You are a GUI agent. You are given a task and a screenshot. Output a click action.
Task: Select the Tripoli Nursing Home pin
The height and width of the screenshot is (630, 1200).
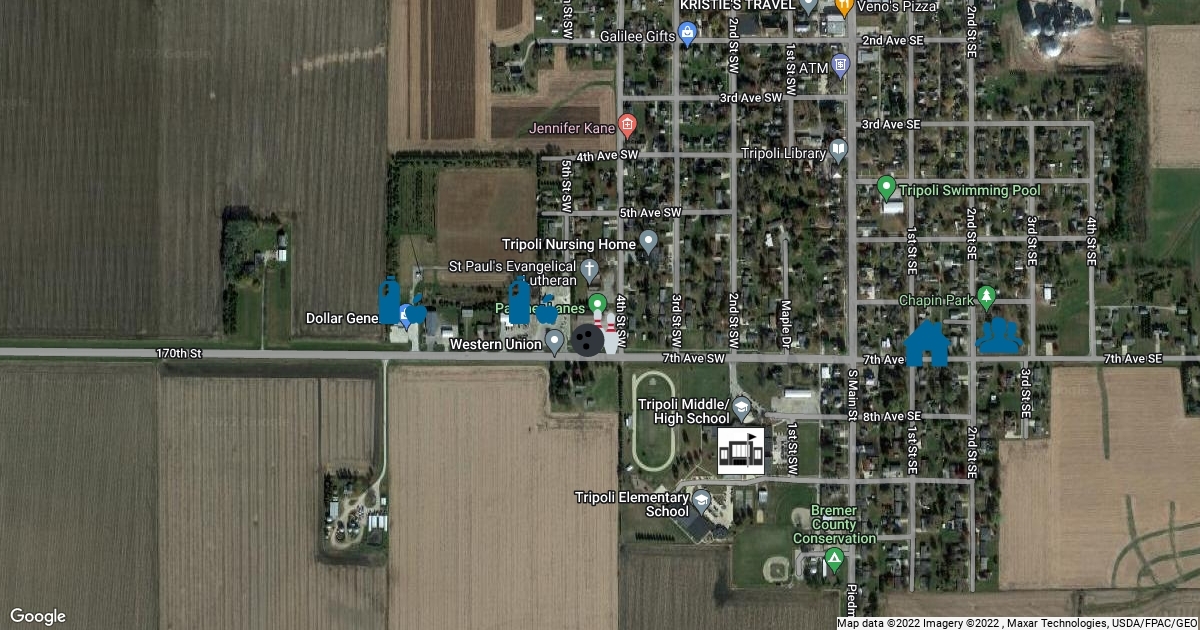pyautogui.click(x=648, y=241)
